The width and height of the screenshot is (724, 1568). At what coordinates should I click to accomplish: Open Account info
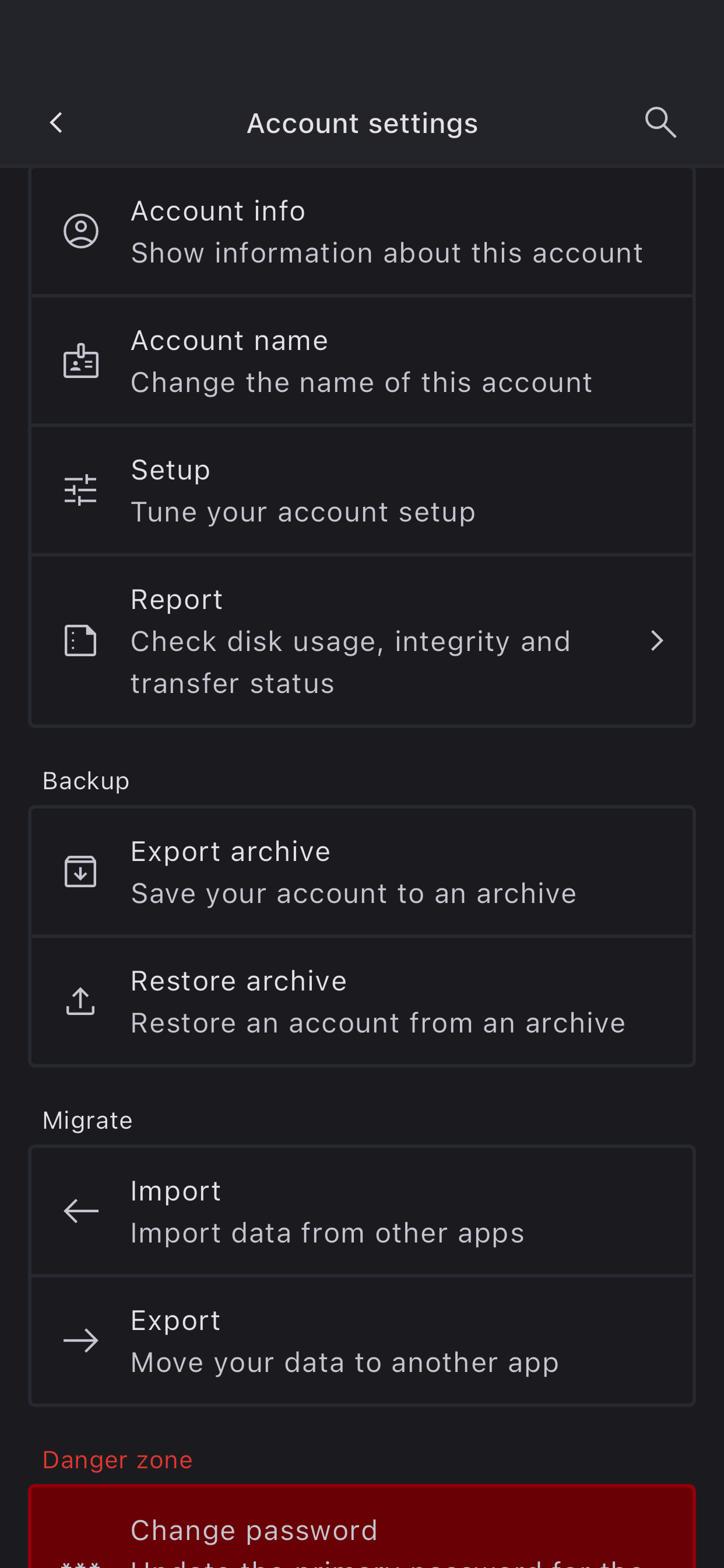362,232
